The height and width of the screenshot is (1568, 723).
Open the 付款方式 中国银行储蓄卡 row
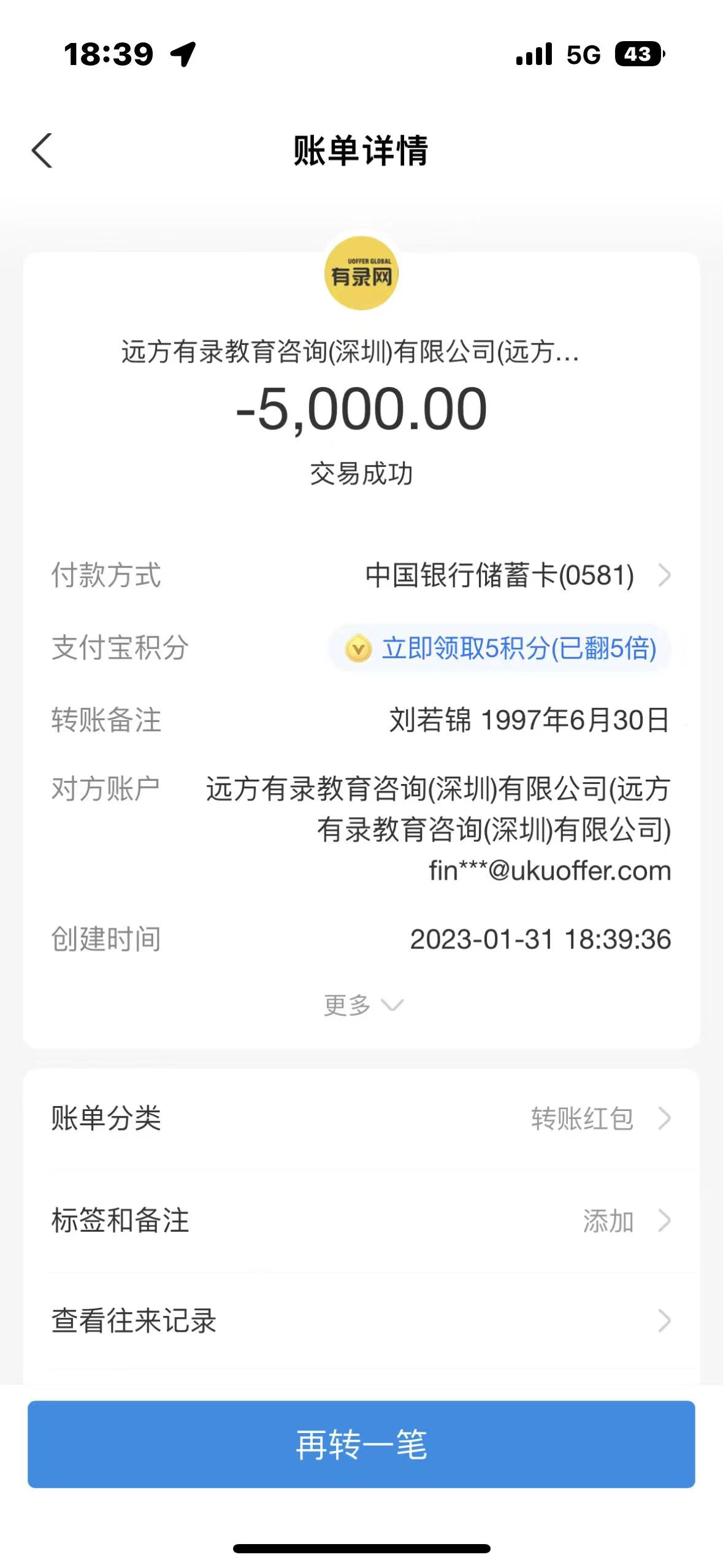pos(515,575)
